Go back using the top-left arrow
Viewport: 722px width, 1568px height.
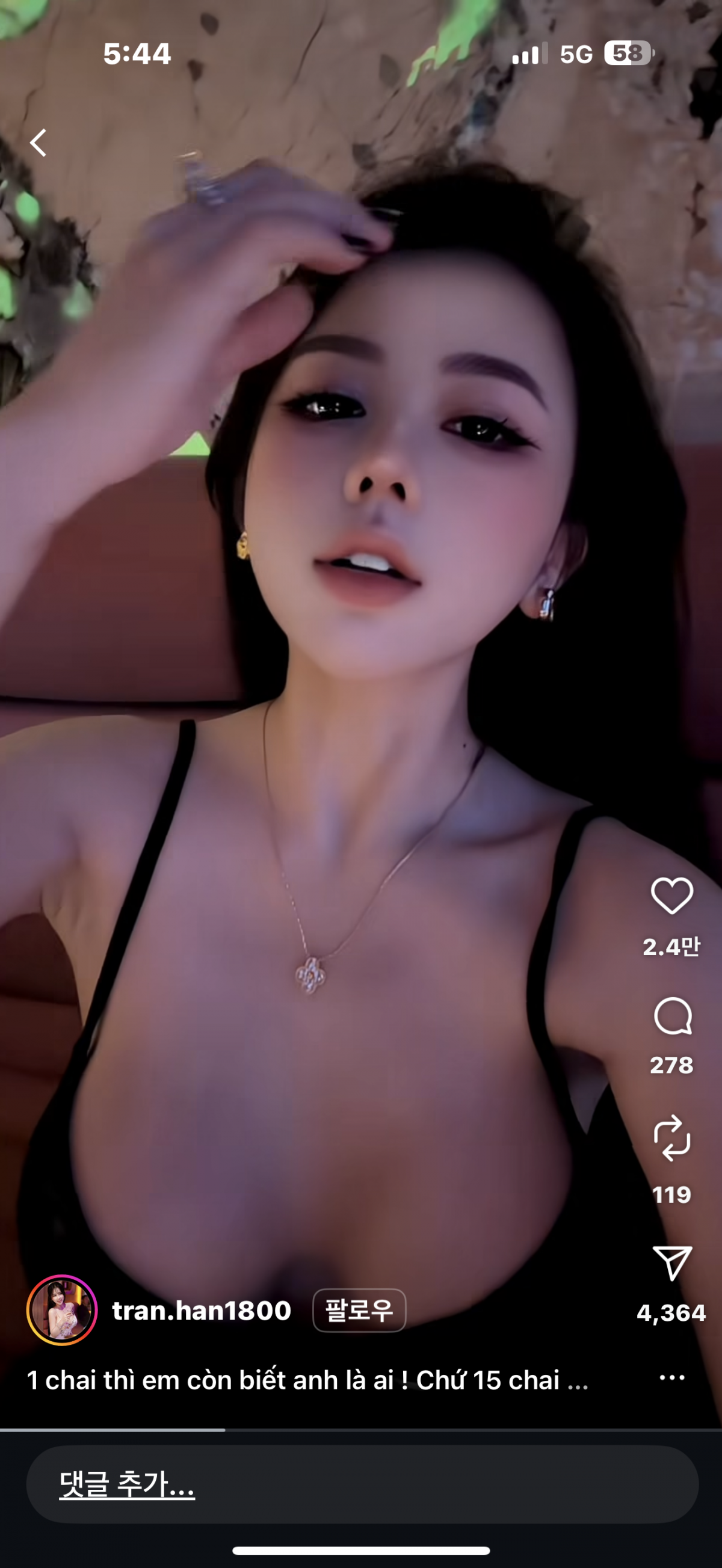[39, 143]
